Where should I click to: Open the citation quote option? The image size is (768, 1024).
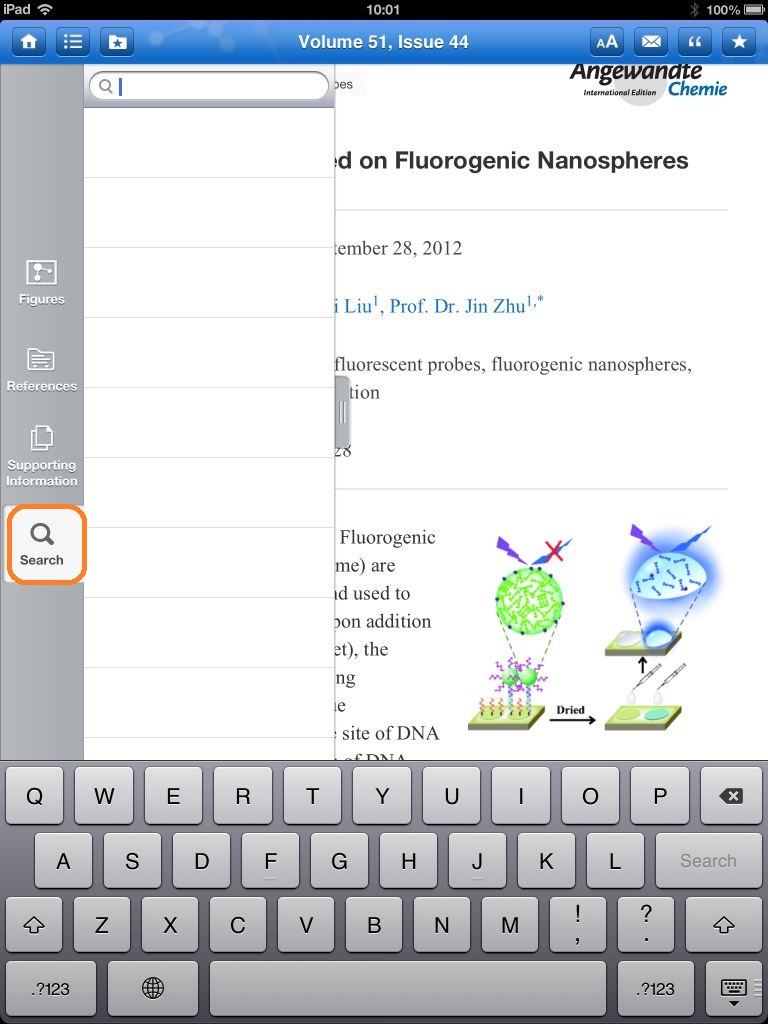695,42
